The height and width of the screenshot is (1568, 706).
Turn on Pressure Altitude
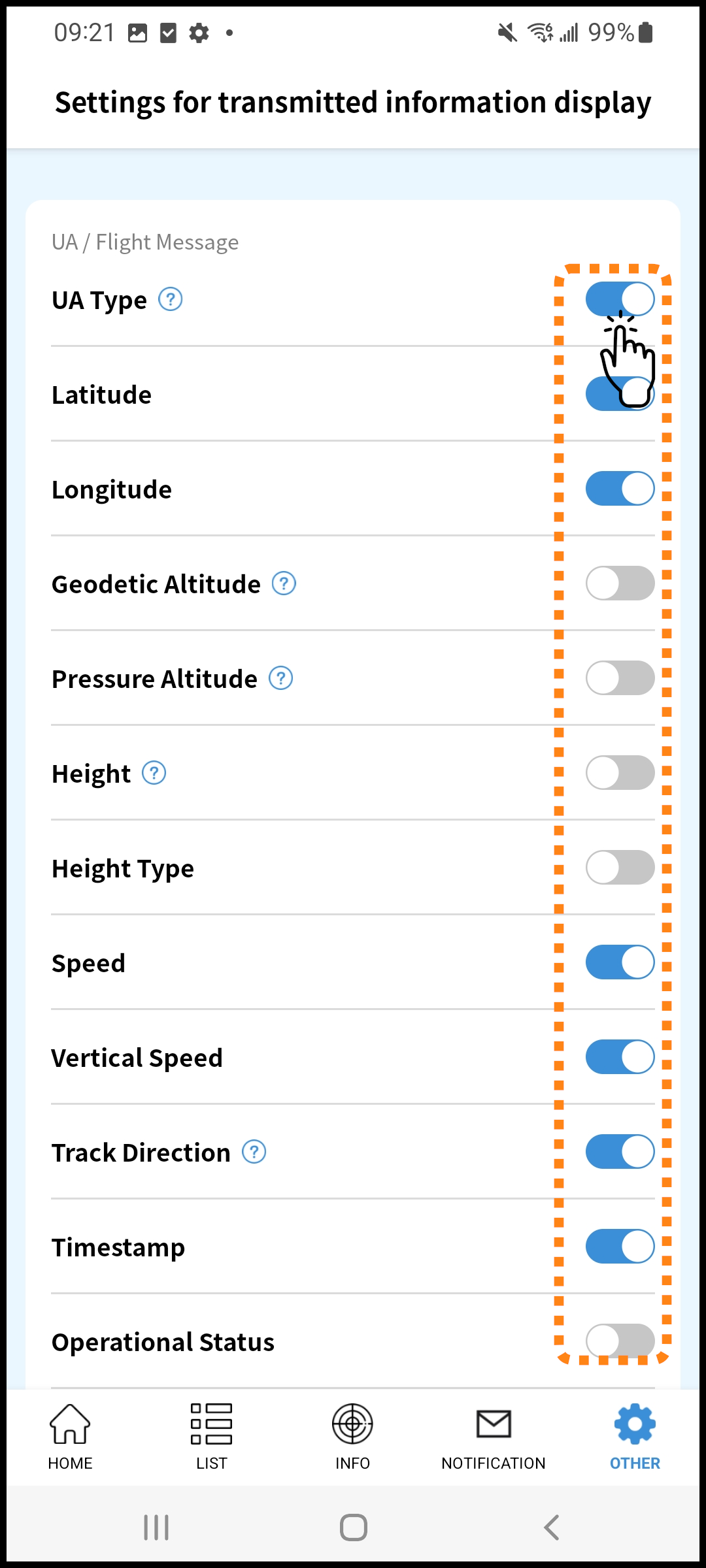point(620,678)
